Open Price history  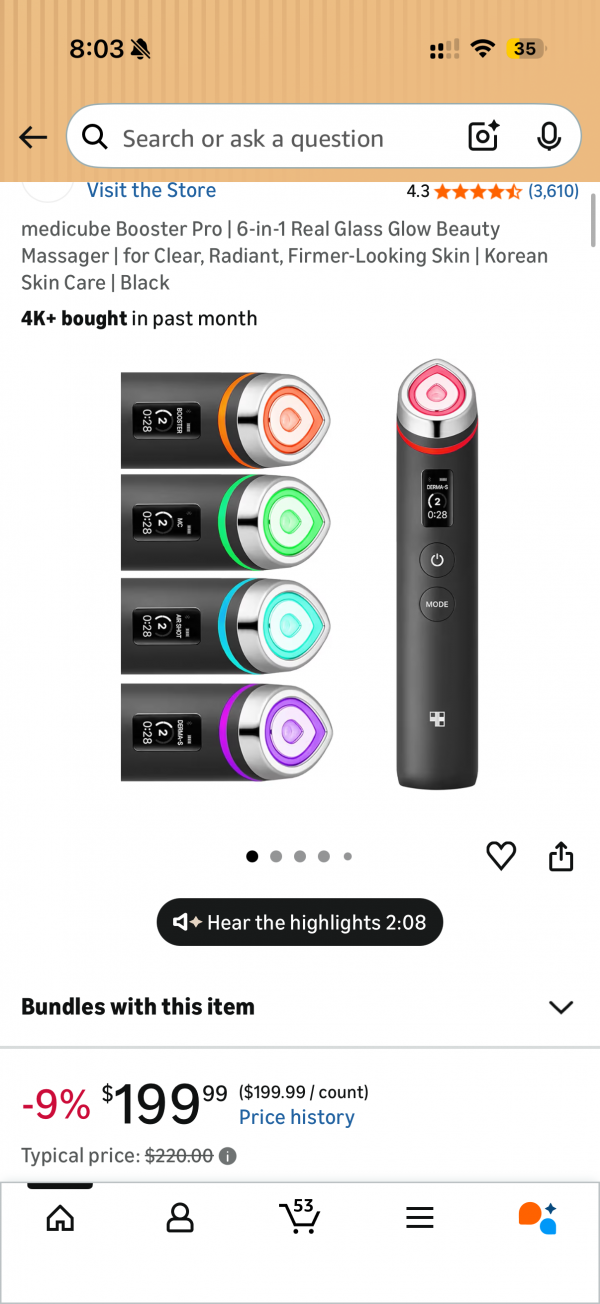297,1117
